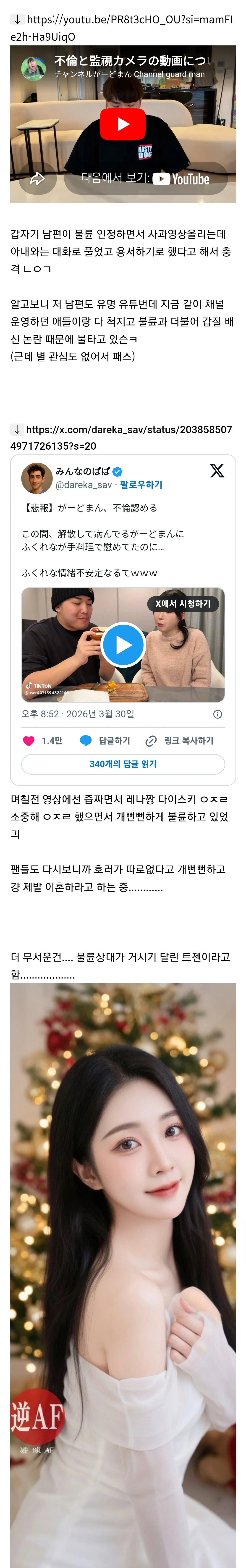Open the video title 不倫と監視カメラの動画
The image size is (246, 1568).
(129, 61)
